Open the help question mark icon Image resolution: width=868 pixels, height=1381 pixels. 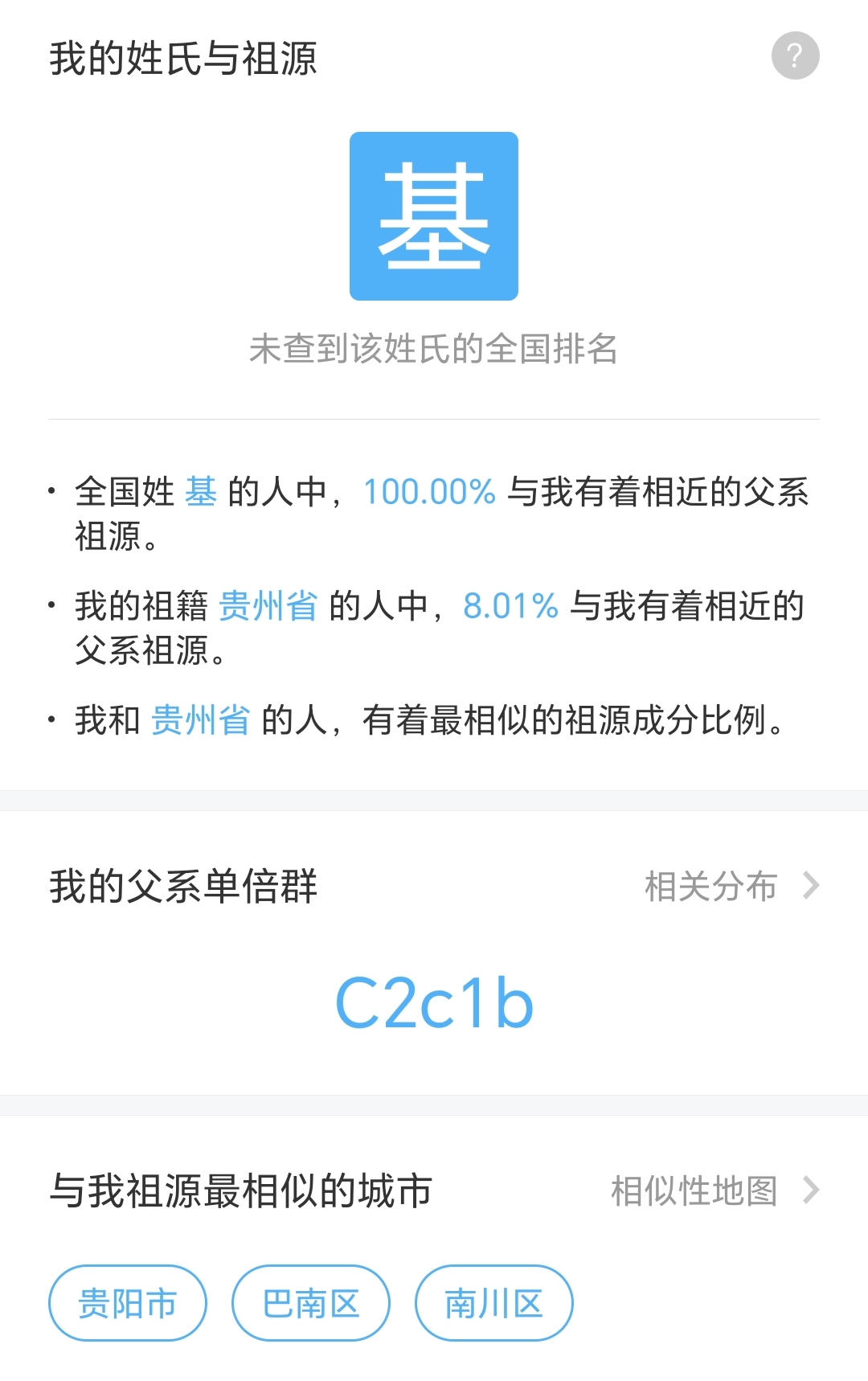pos(795,56)
